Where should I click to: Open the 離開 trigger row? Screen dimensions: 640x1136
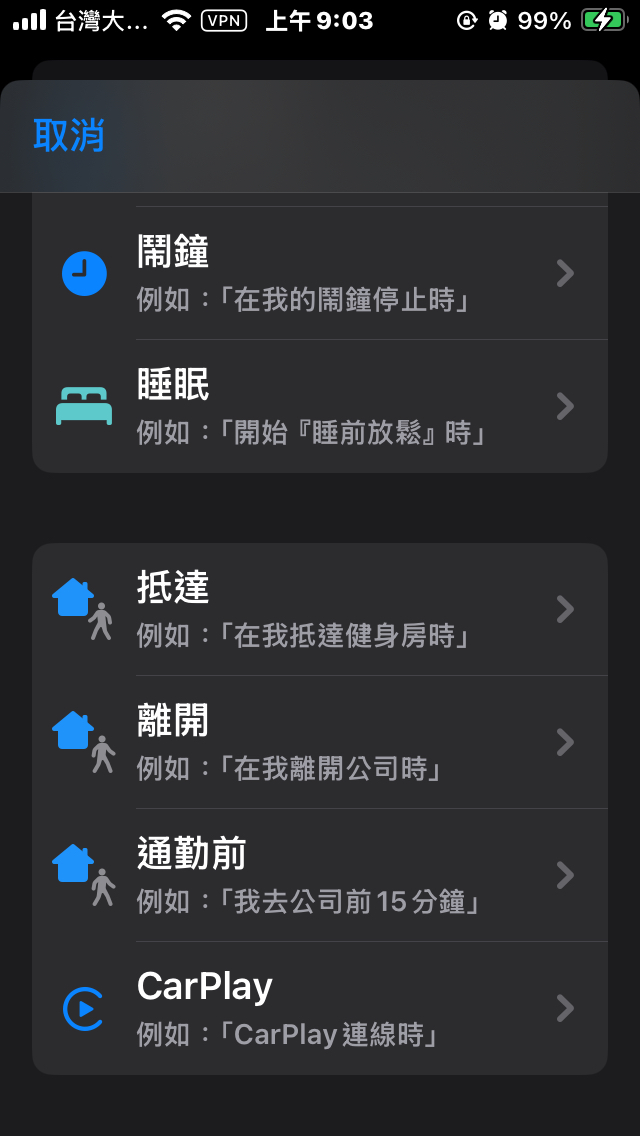(320, 742)
